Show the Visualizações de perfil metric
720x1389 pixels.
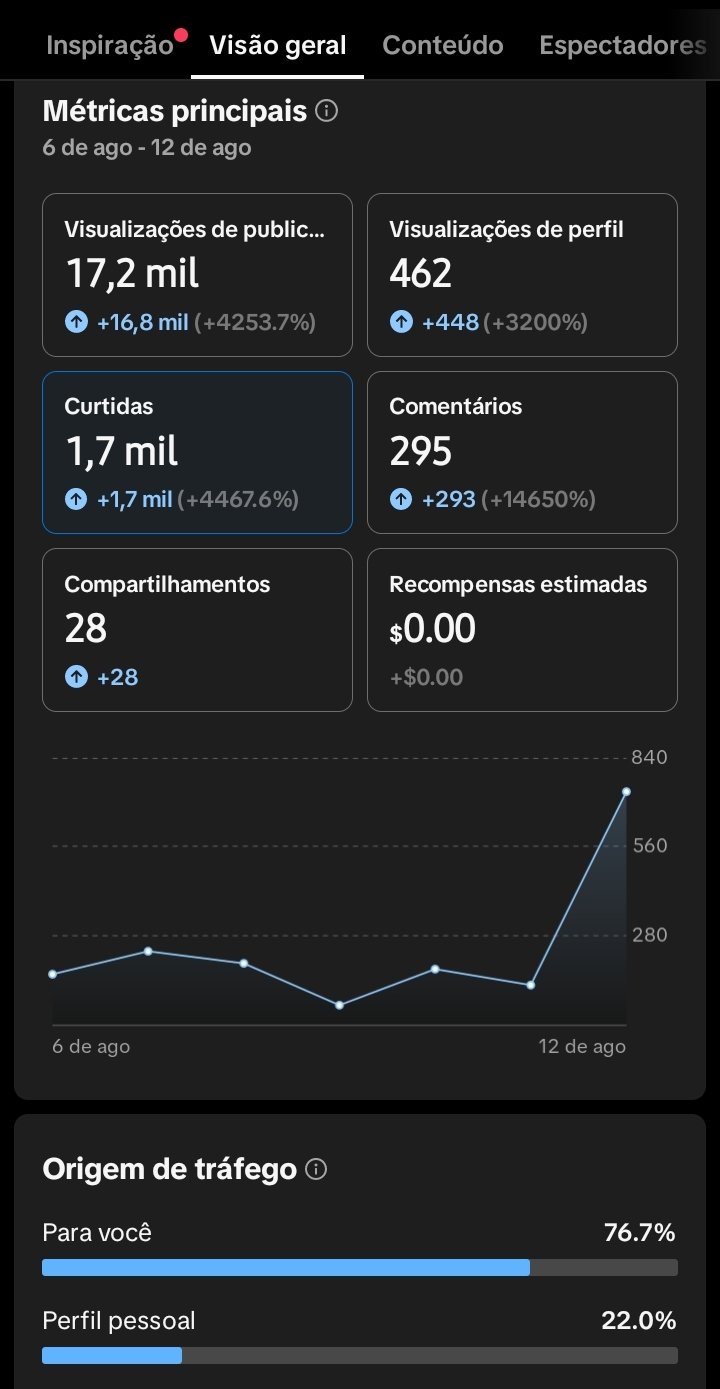[x=522, y=275]
